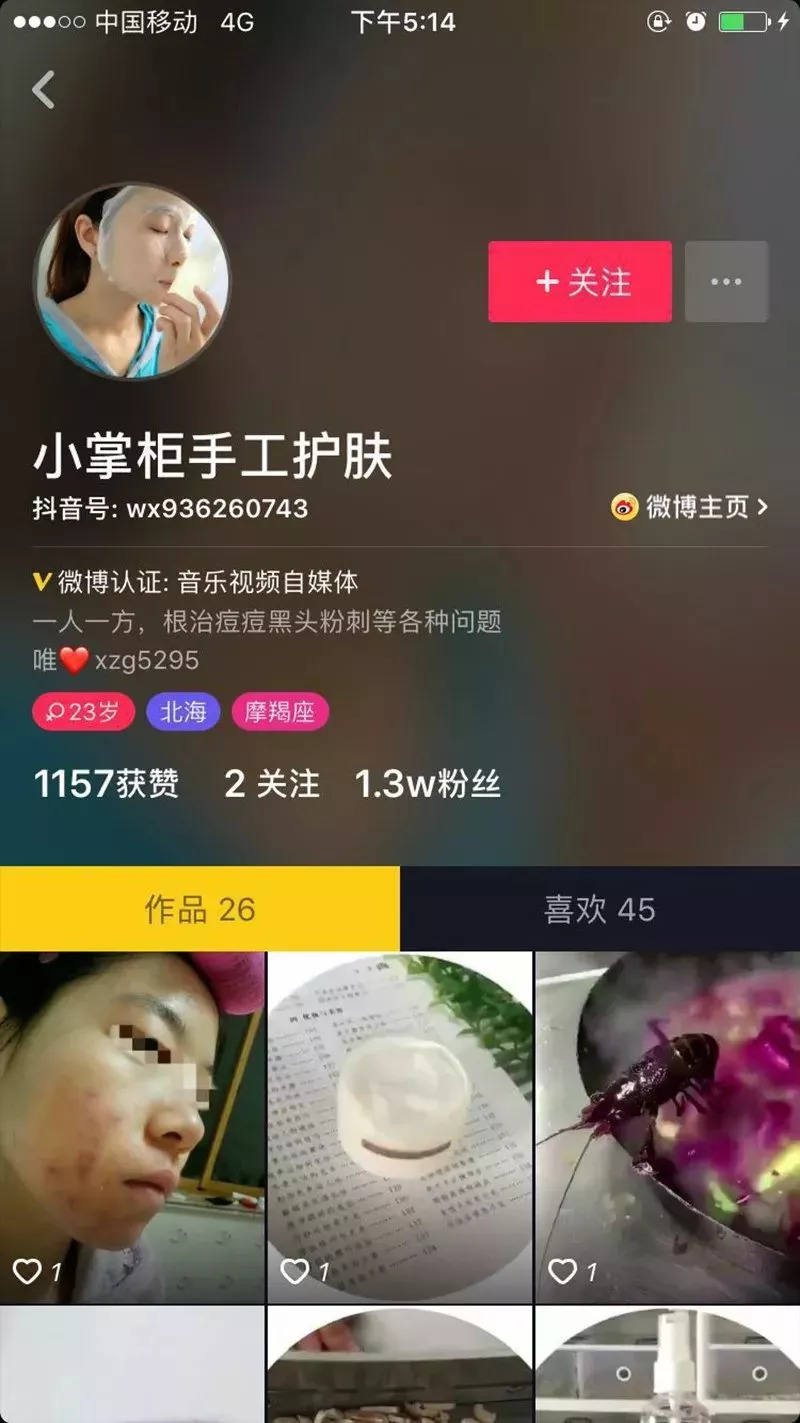Open the spray bottle video in the bottom row
Image resolution: width=800 pixels, height=1423 pixels.
point(668,1365)
